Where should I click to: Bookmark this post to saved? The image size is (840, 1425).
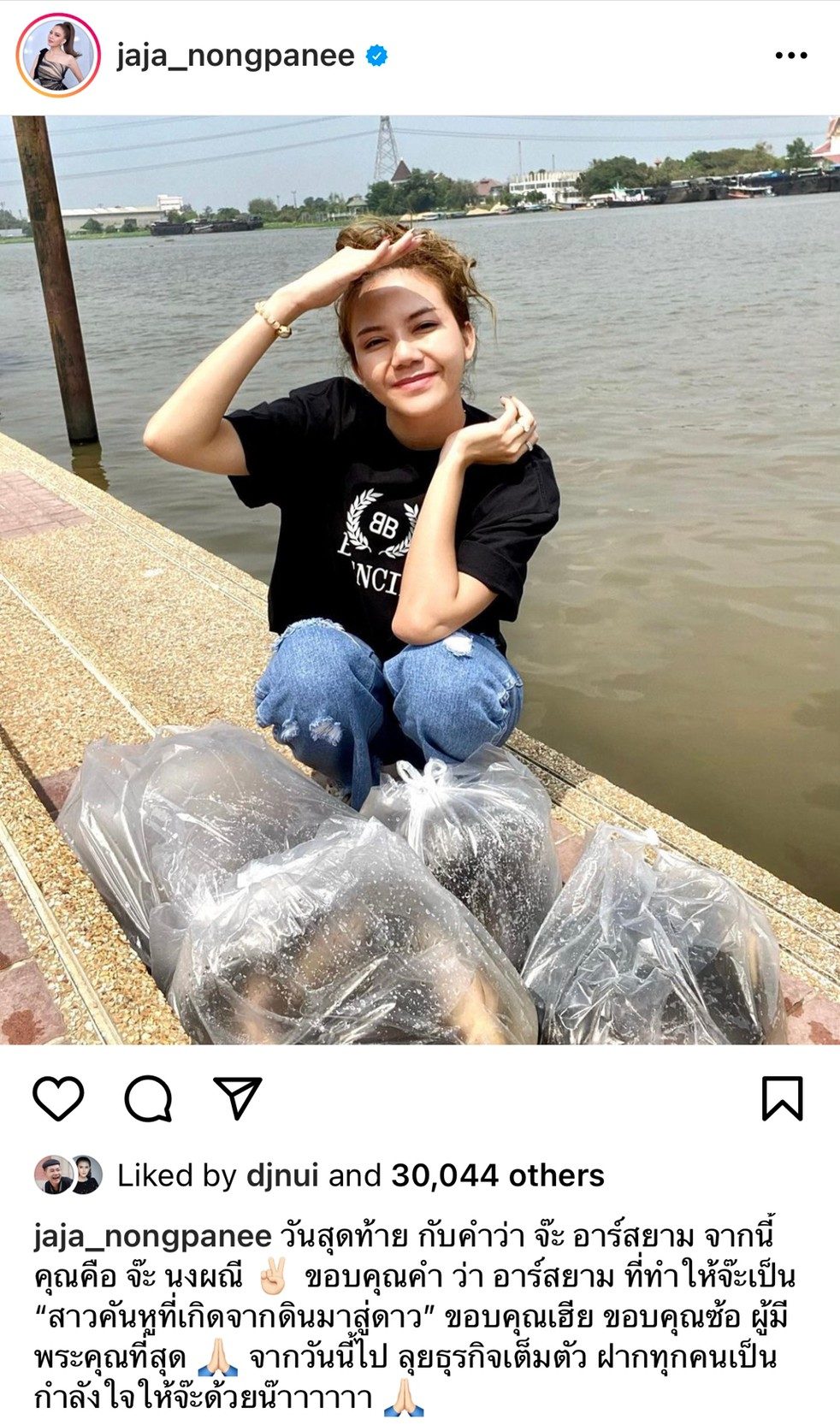pos(782,1098)
